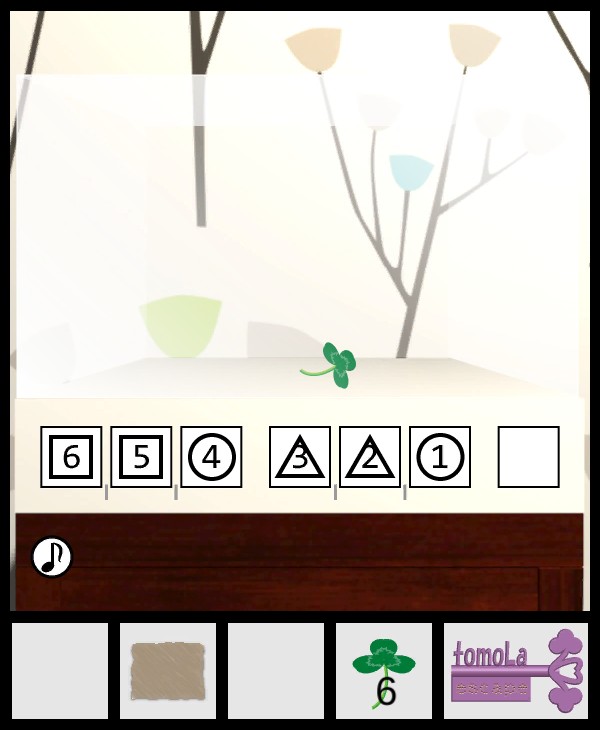
Task: Select the brown paper scrap in inventory
Action: pos(168,670)
